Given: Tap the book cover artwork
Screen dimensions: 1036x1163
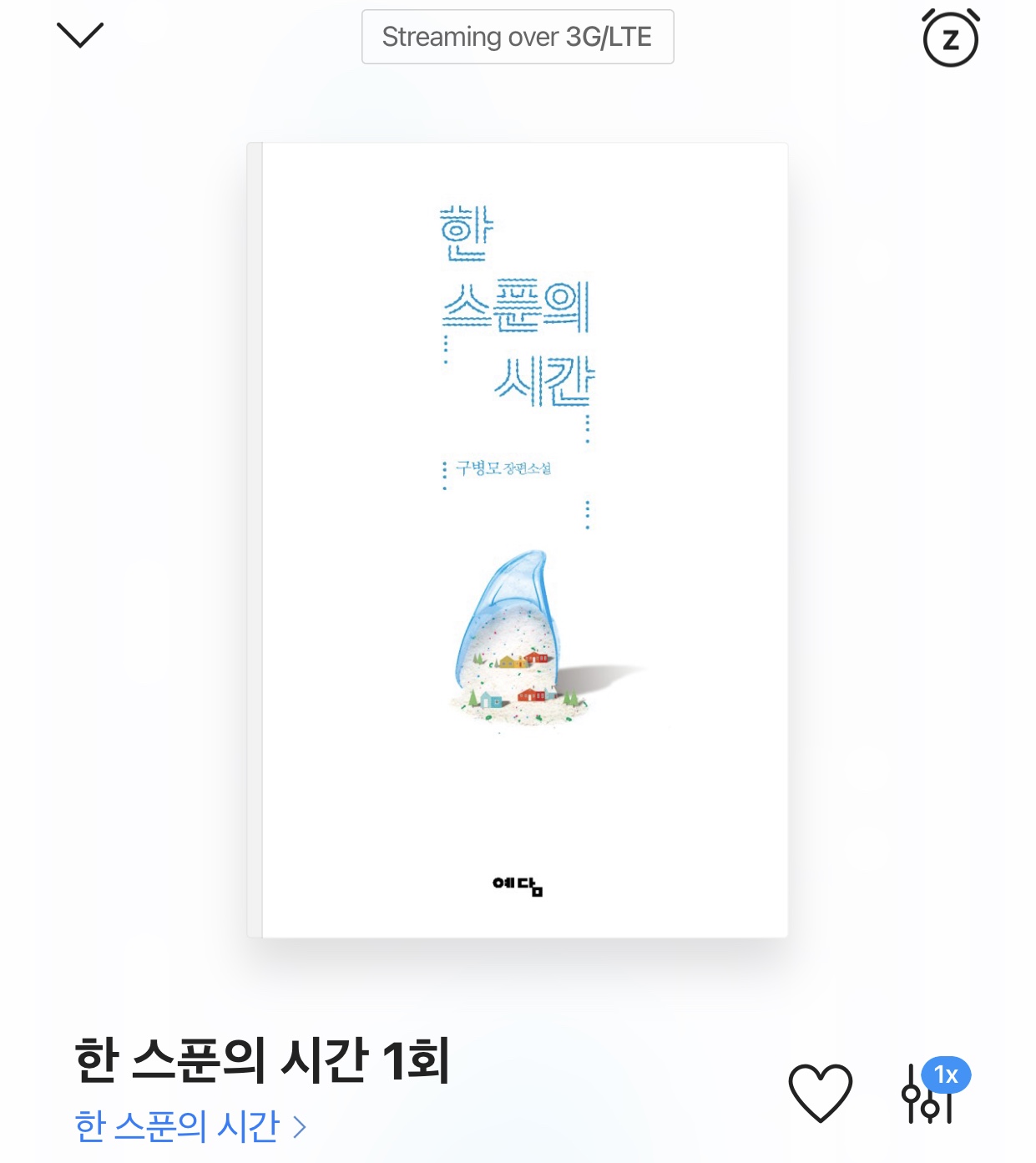Looking at the screenshot, I should point(518,547).
